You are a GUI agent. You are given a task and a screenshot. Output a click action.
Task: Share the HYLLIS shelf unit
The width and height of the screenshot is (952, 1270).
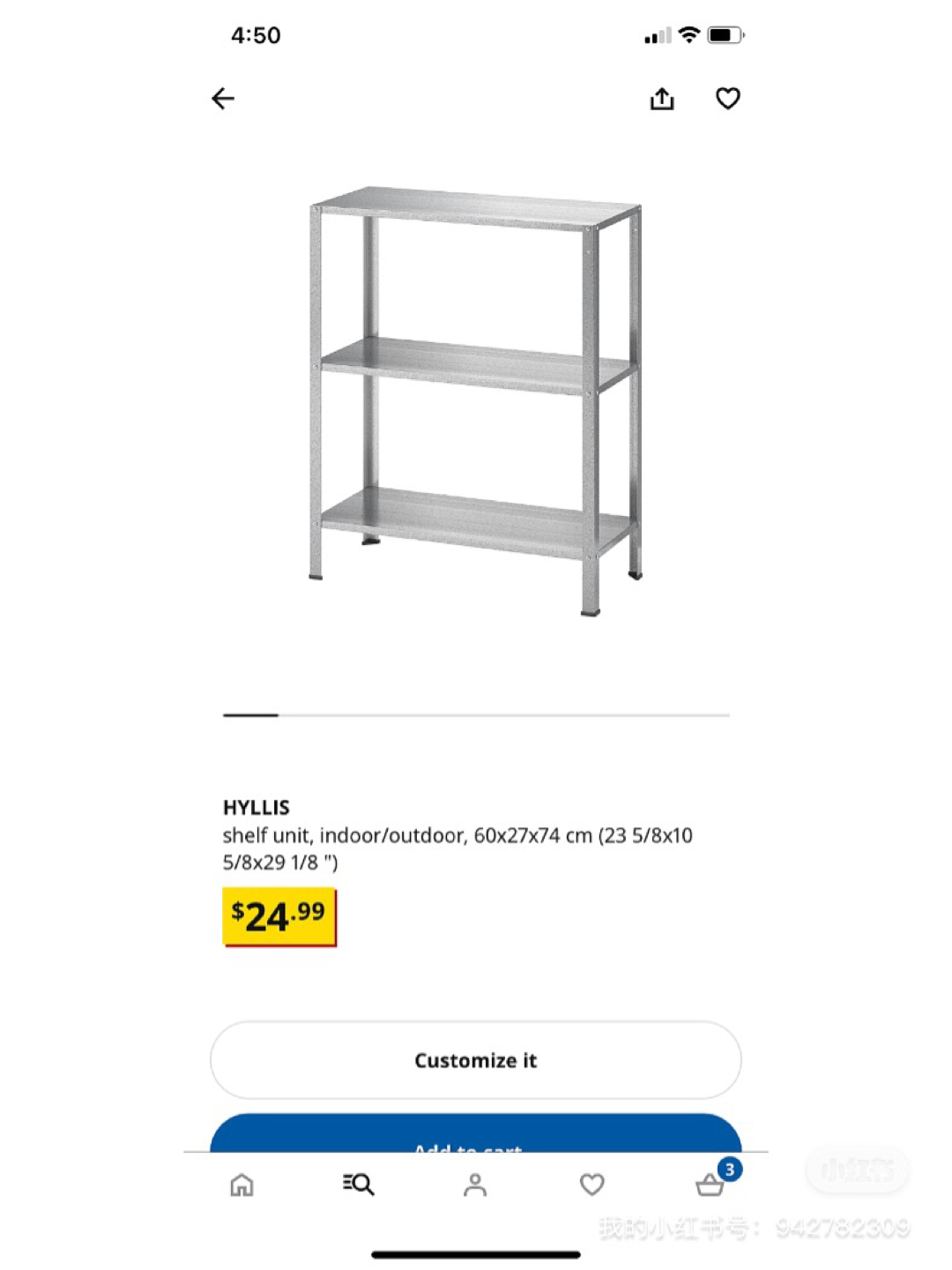pos(662,99)
